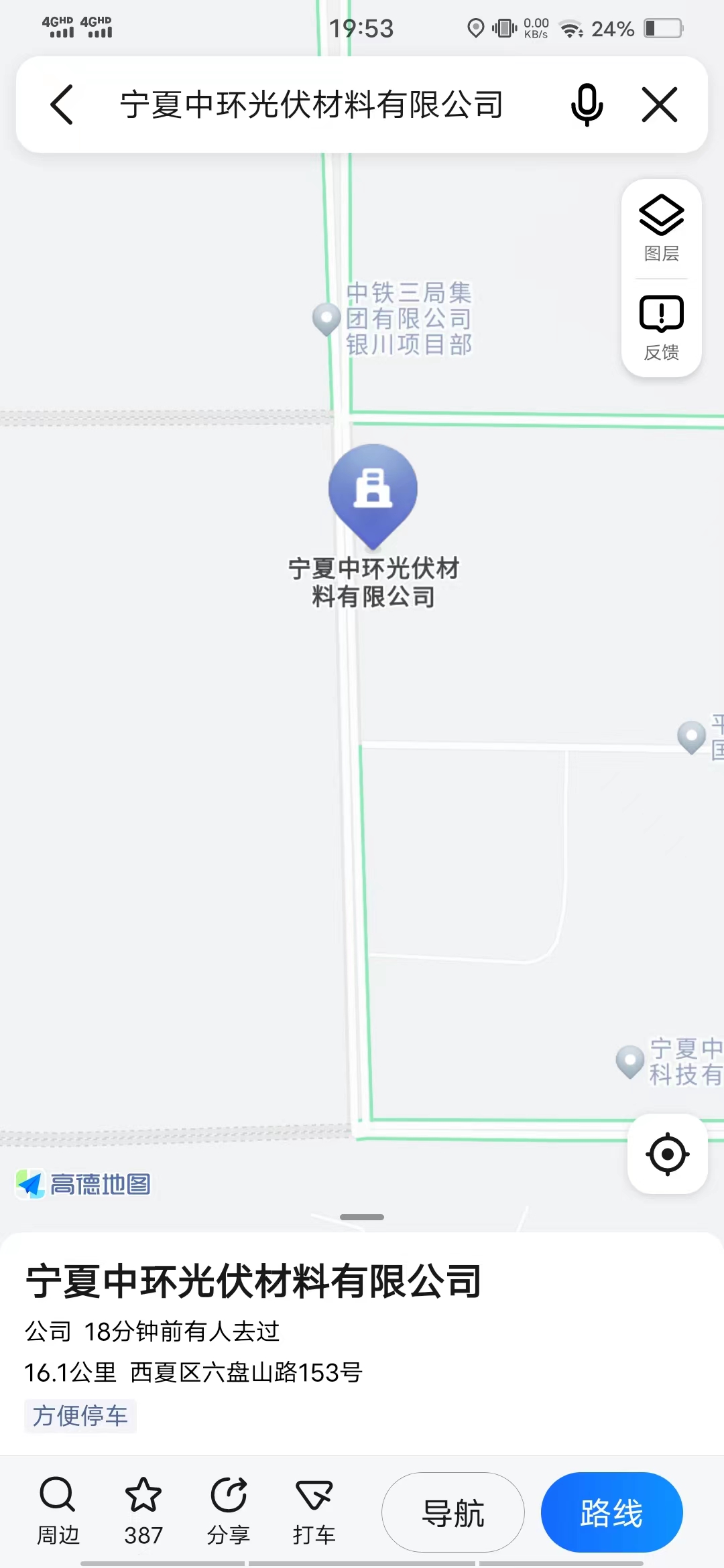The width and height of the screenshot is (724, 1568).
Task: Clear the search with X icon
Action: coord(660,105)
